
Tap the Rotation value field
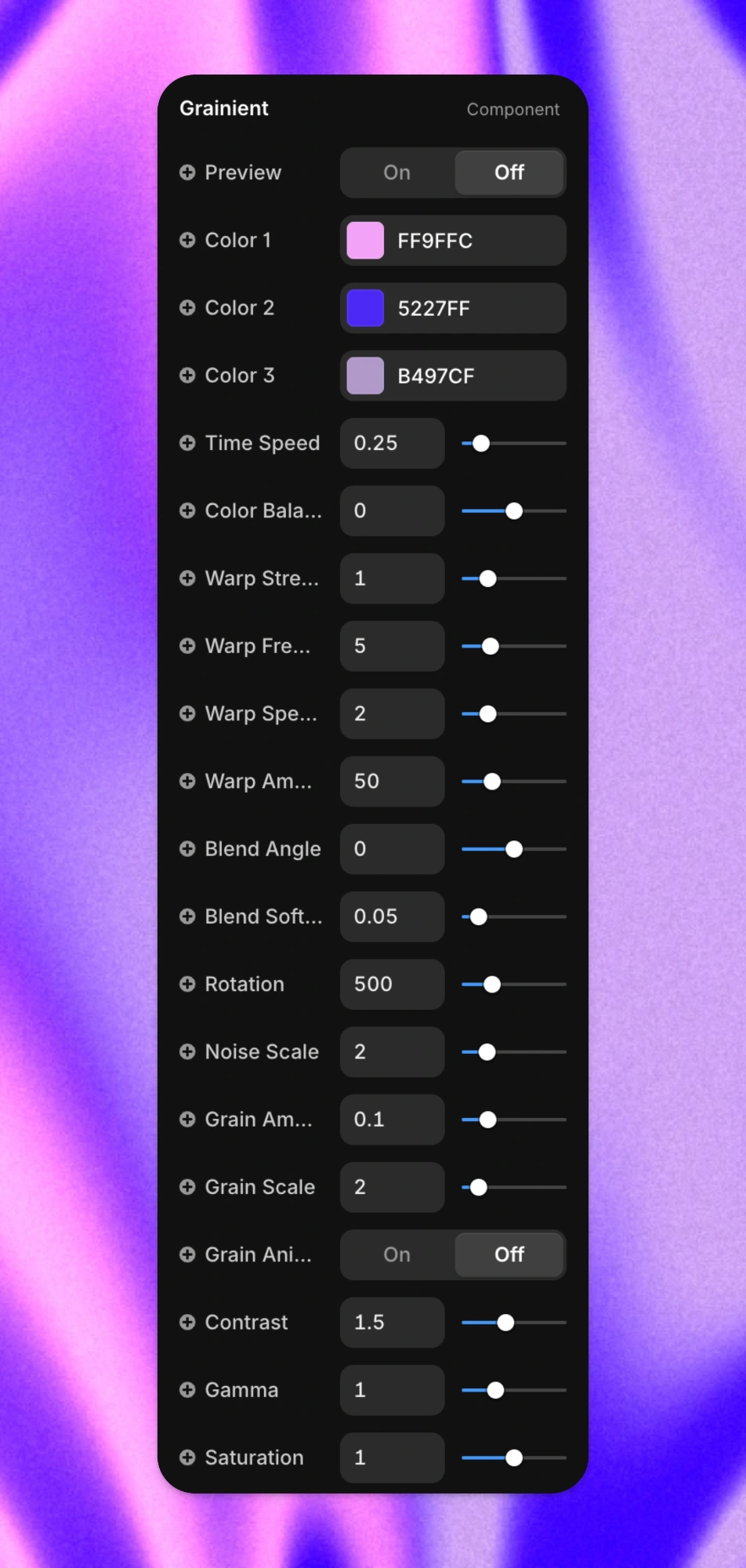click(392, 984)
